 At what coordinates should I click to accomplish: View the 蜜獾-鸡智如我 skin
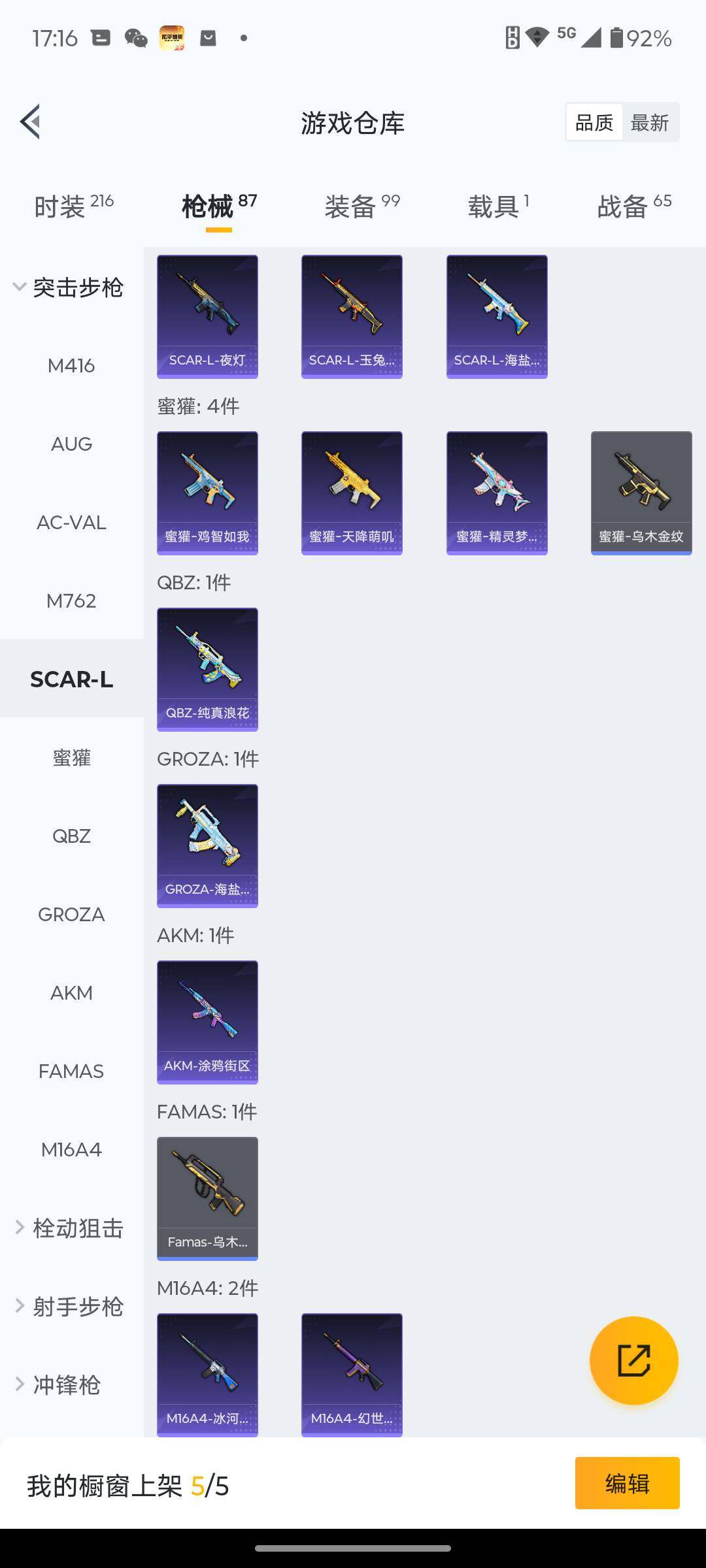pos(207,493)
